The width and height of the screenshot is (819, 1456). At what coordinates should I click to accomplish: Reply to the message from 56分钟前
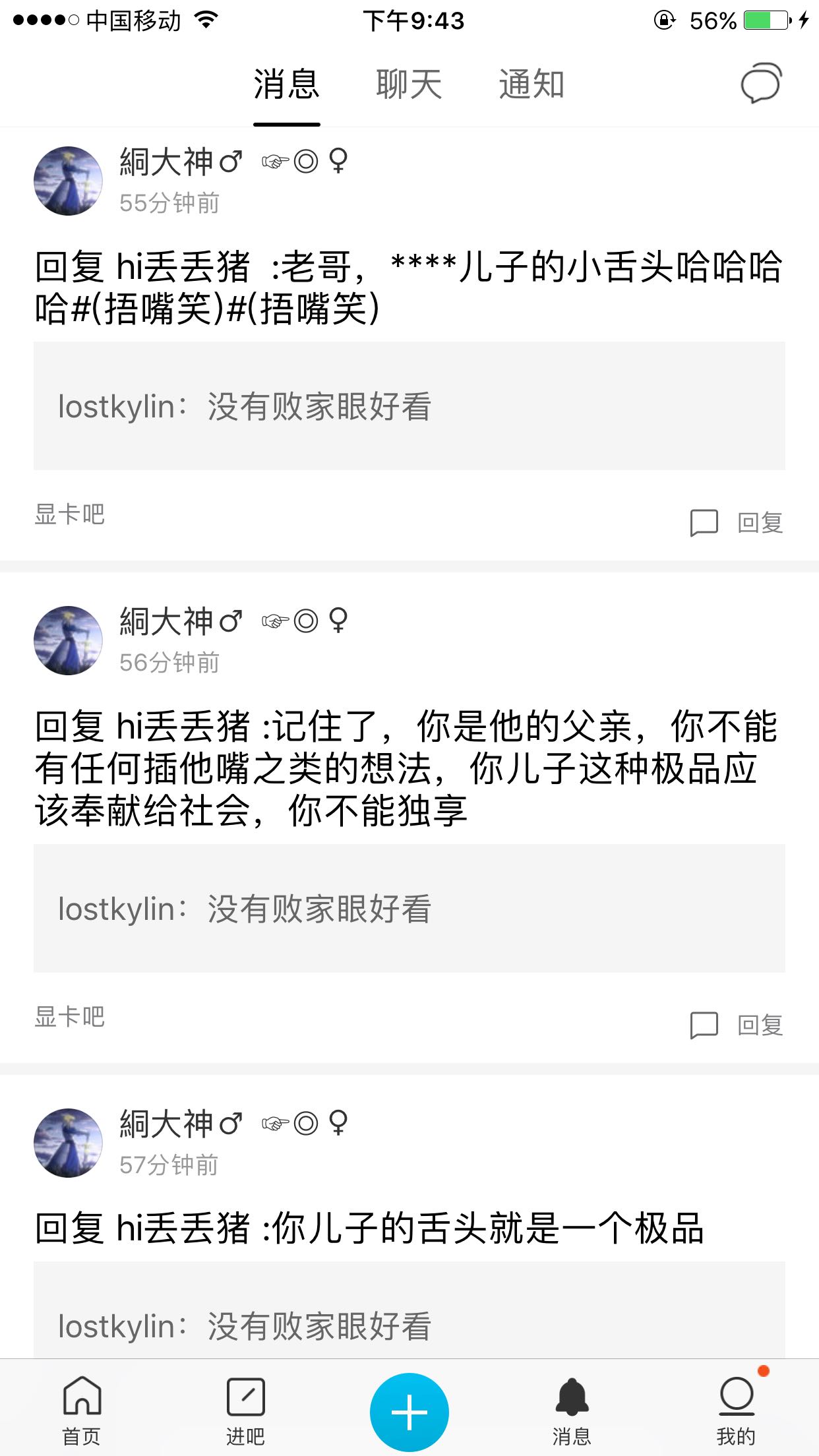click(x=737, y=1025)
